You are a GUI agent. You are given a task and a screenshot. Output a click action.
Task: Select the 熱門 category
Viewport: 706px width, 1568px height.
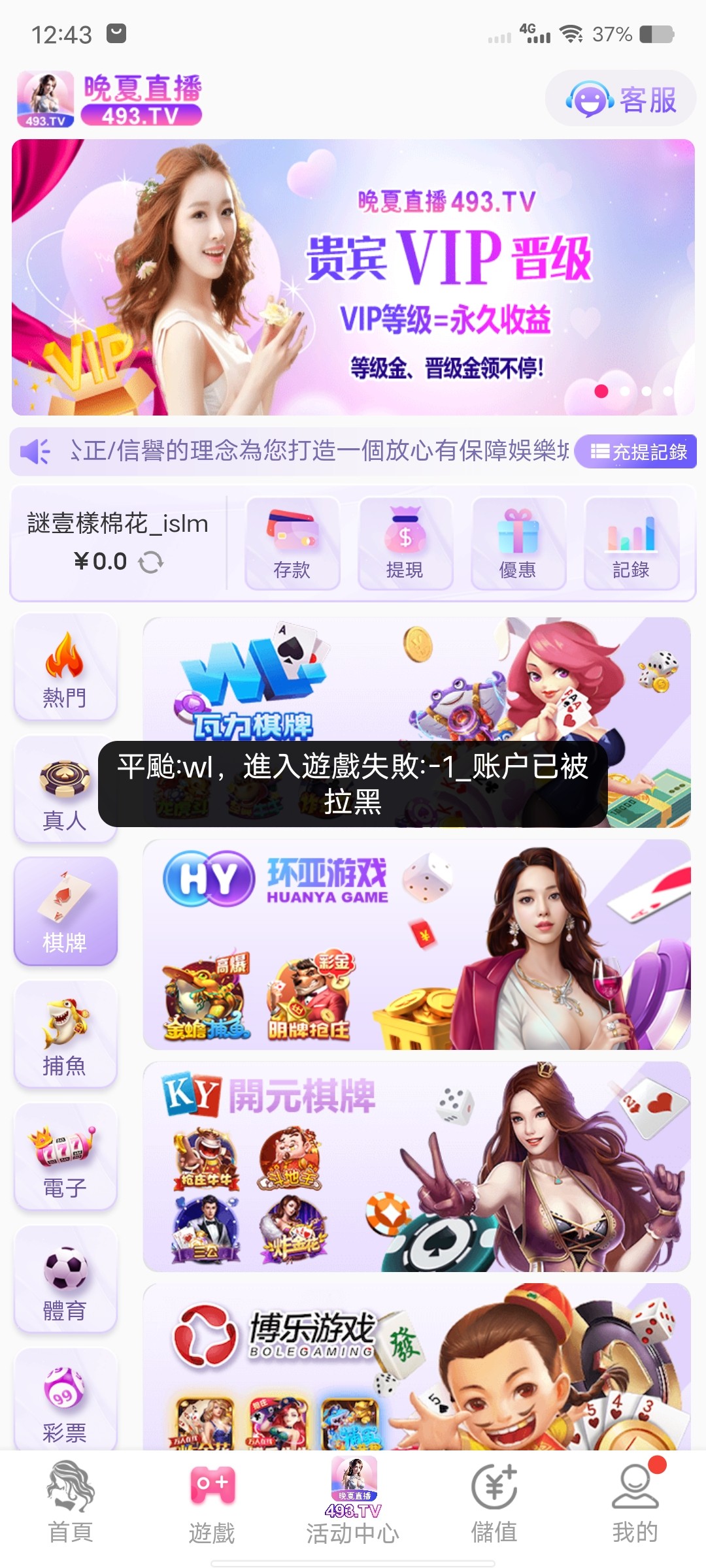[x=65, y=668]
